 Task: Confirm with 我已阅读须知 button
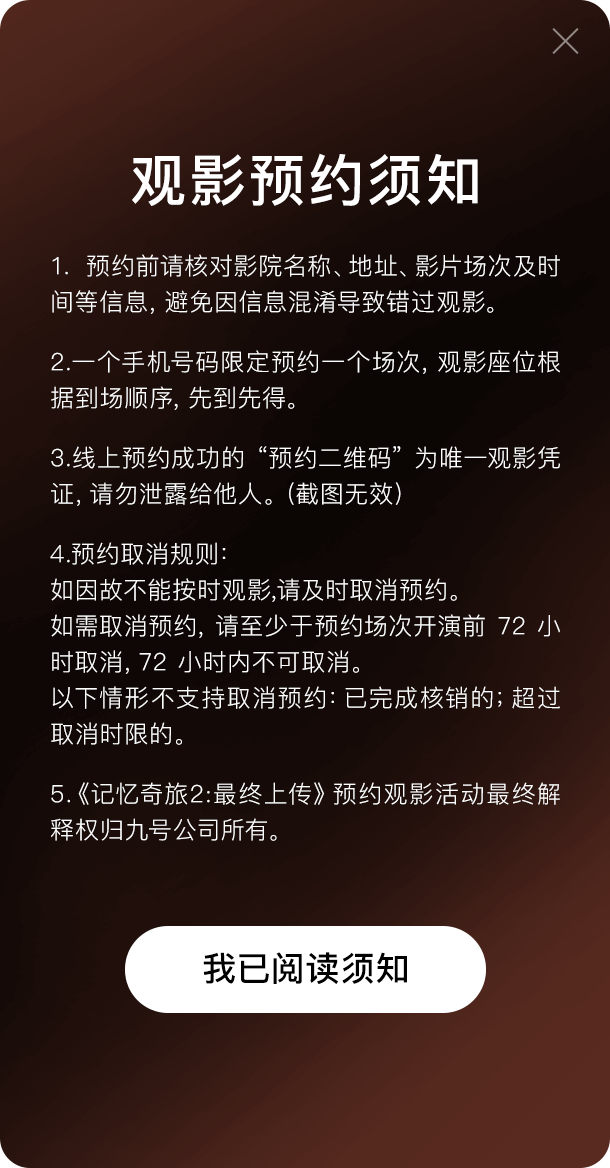coord(305,969)
